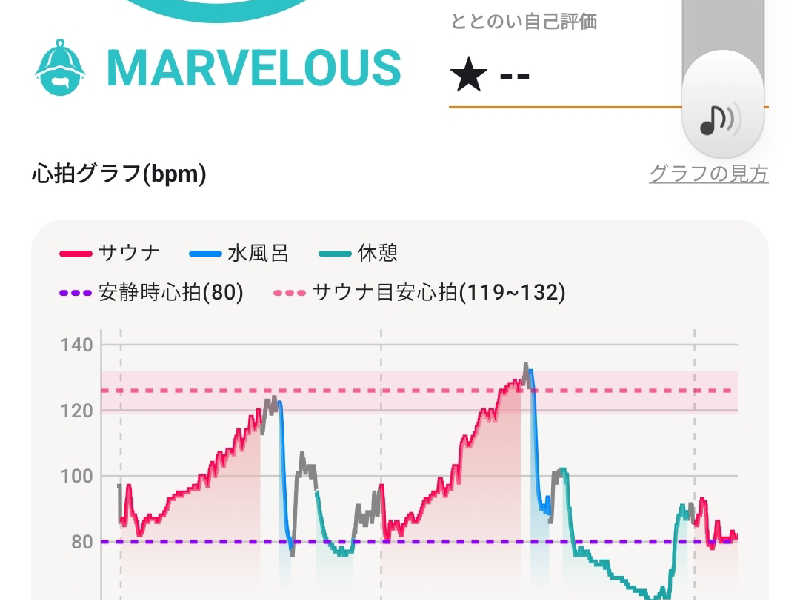
Task: Tap the sound note floating button
Action: coord(722,118)
